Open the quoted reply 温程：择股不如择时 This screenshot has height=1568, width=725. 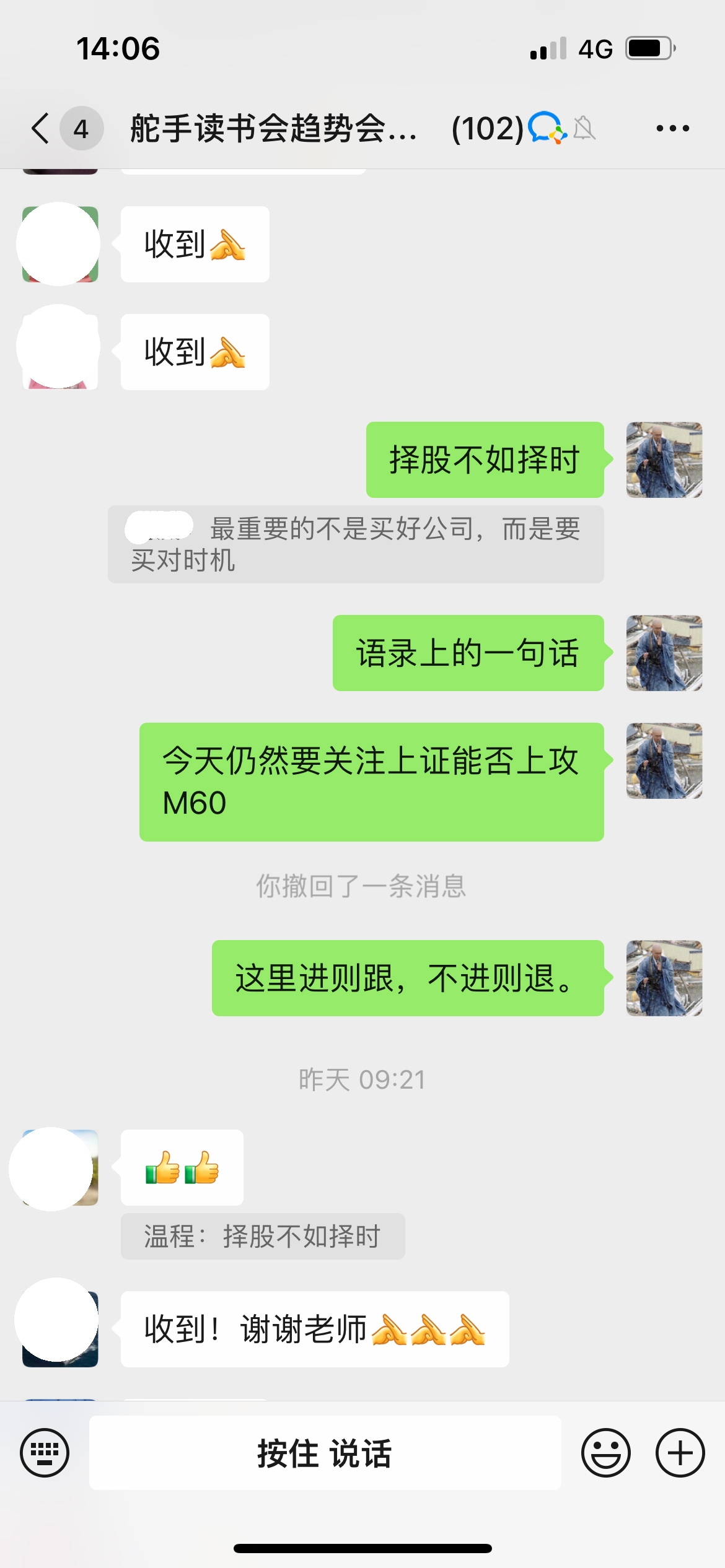click(x=262, y=1237)
